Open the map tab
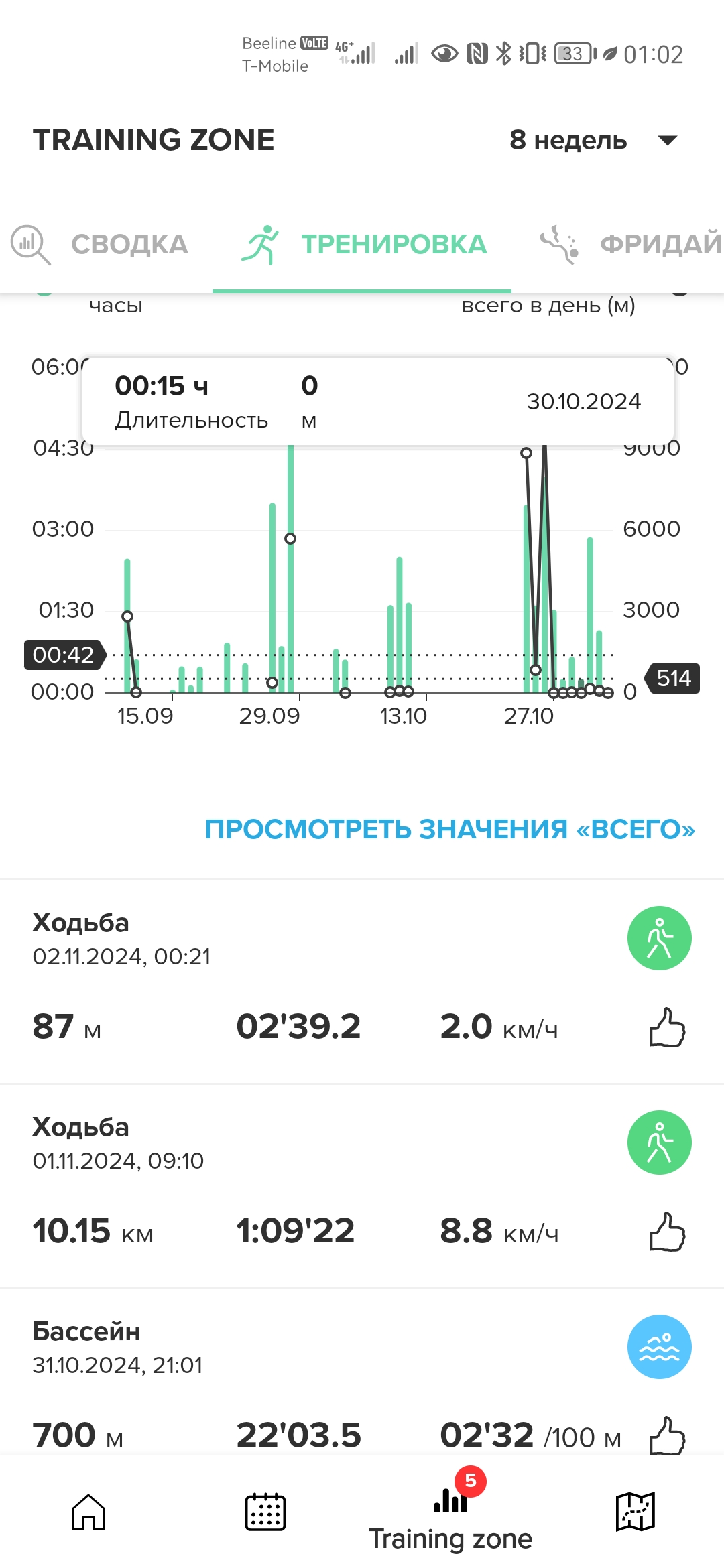The height and width of the screenshot is (1568, 724). pos(635,1512)
